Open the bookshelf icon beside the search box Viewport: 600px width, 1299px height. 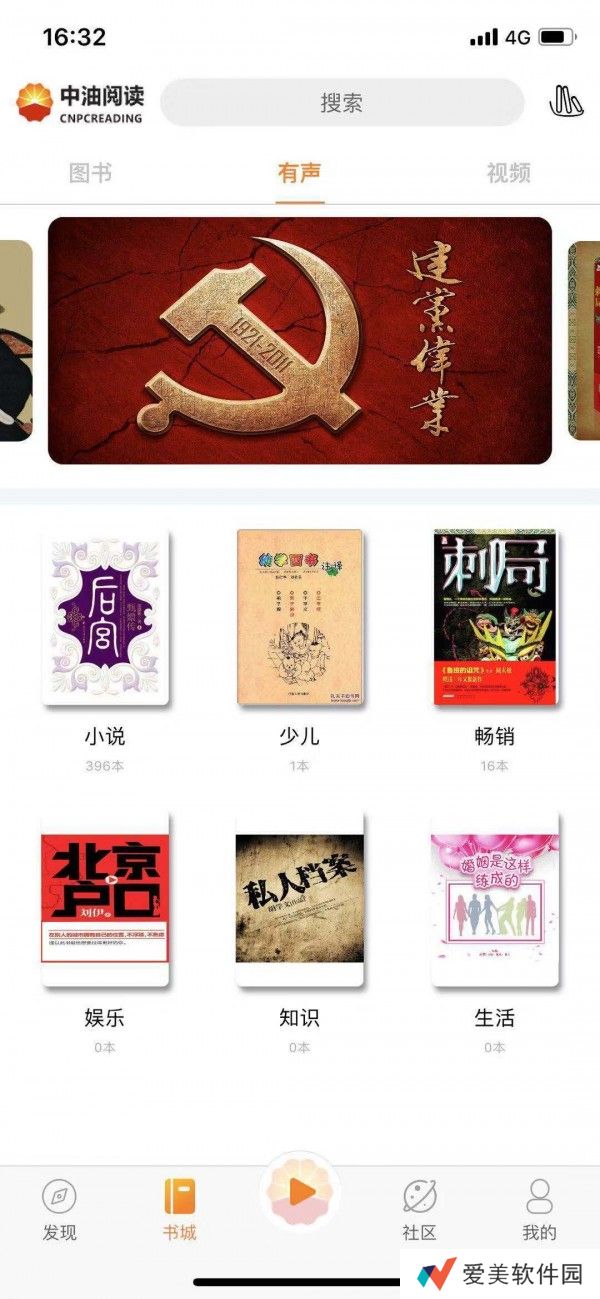[566, 102]
